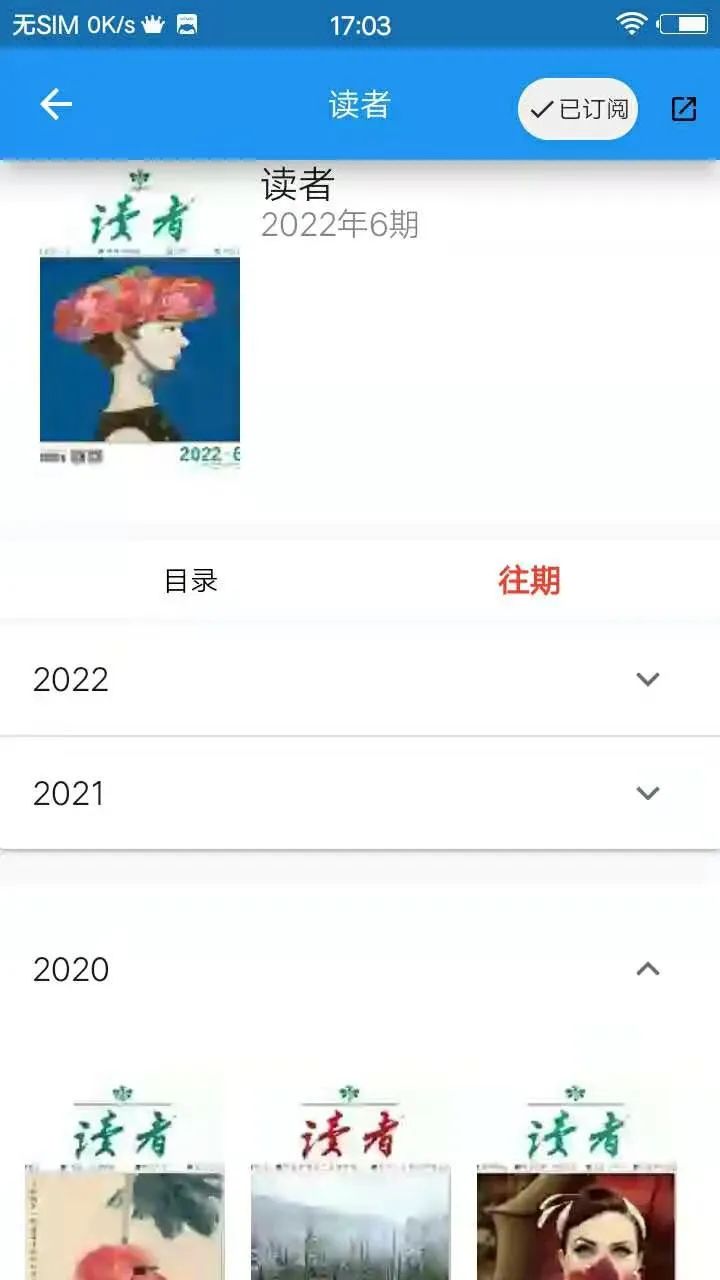
Task: Click the back arrow in the title bar
Action: pos(56,104)
